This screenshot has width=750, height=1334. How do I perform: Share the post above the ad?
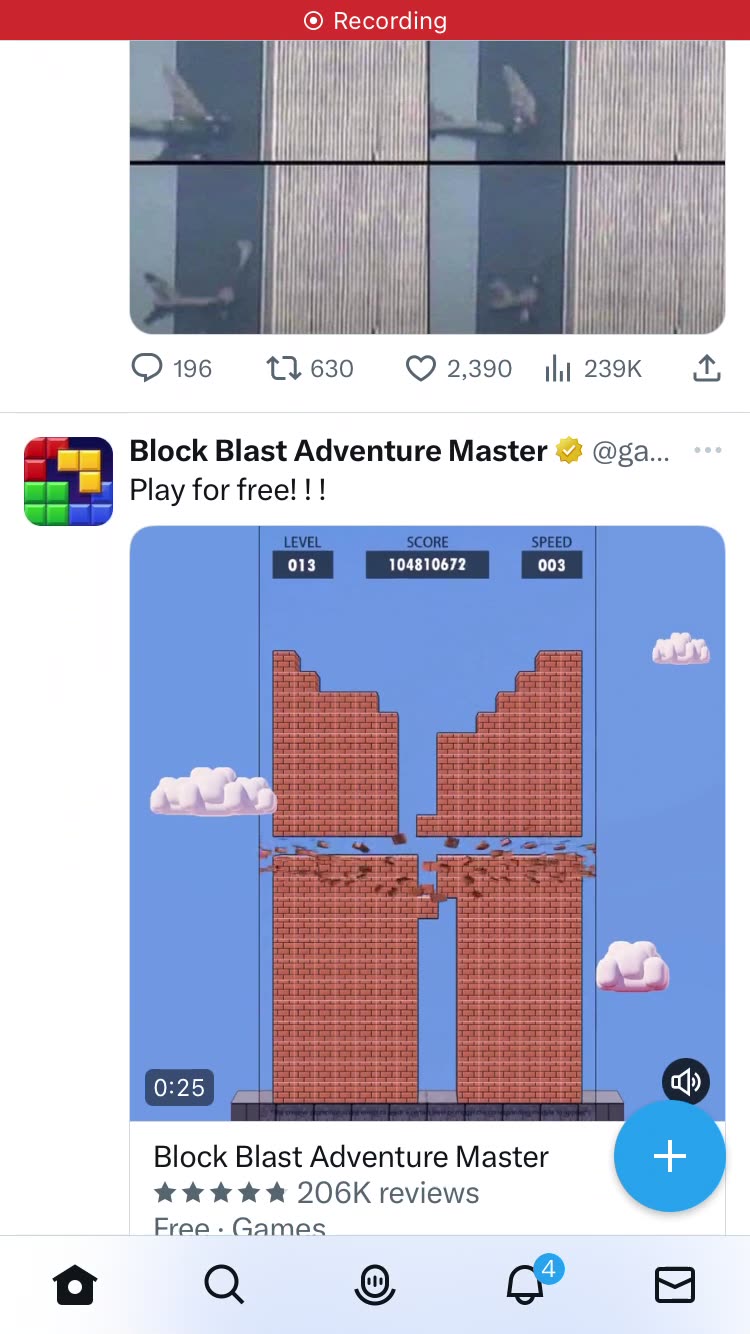[x=706, y=369]
